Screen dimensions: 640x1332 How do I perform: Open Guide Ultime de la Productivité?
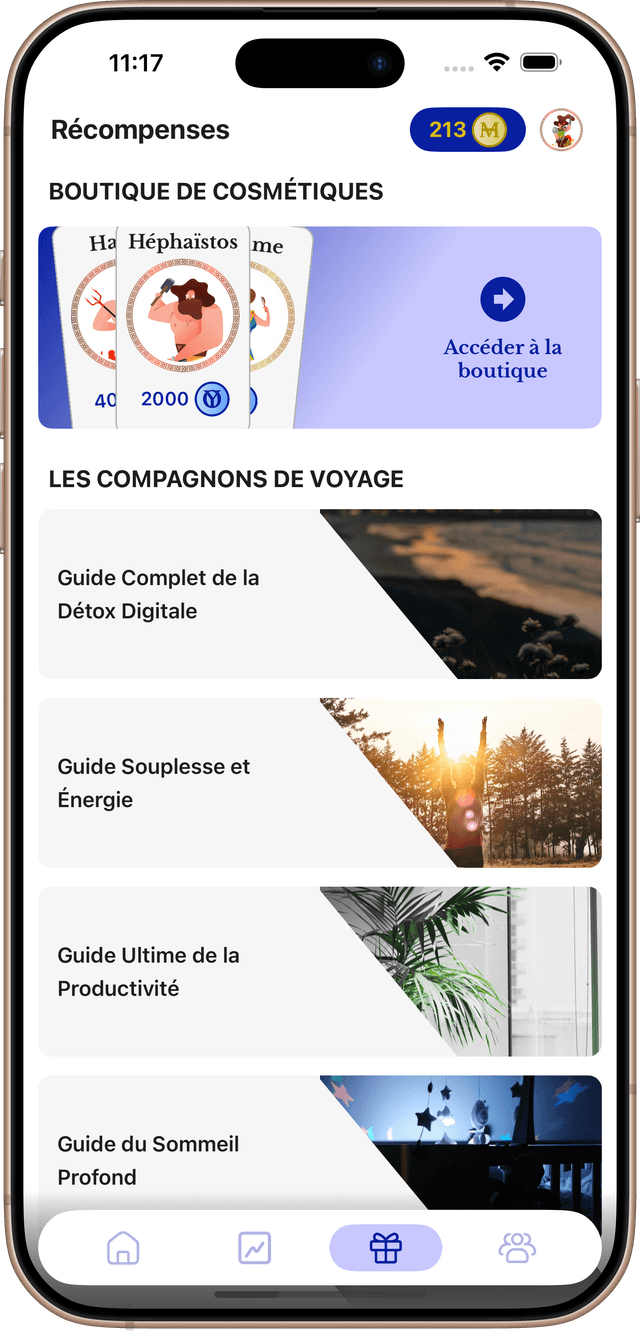pyautogui.click(x=319, y=971)
